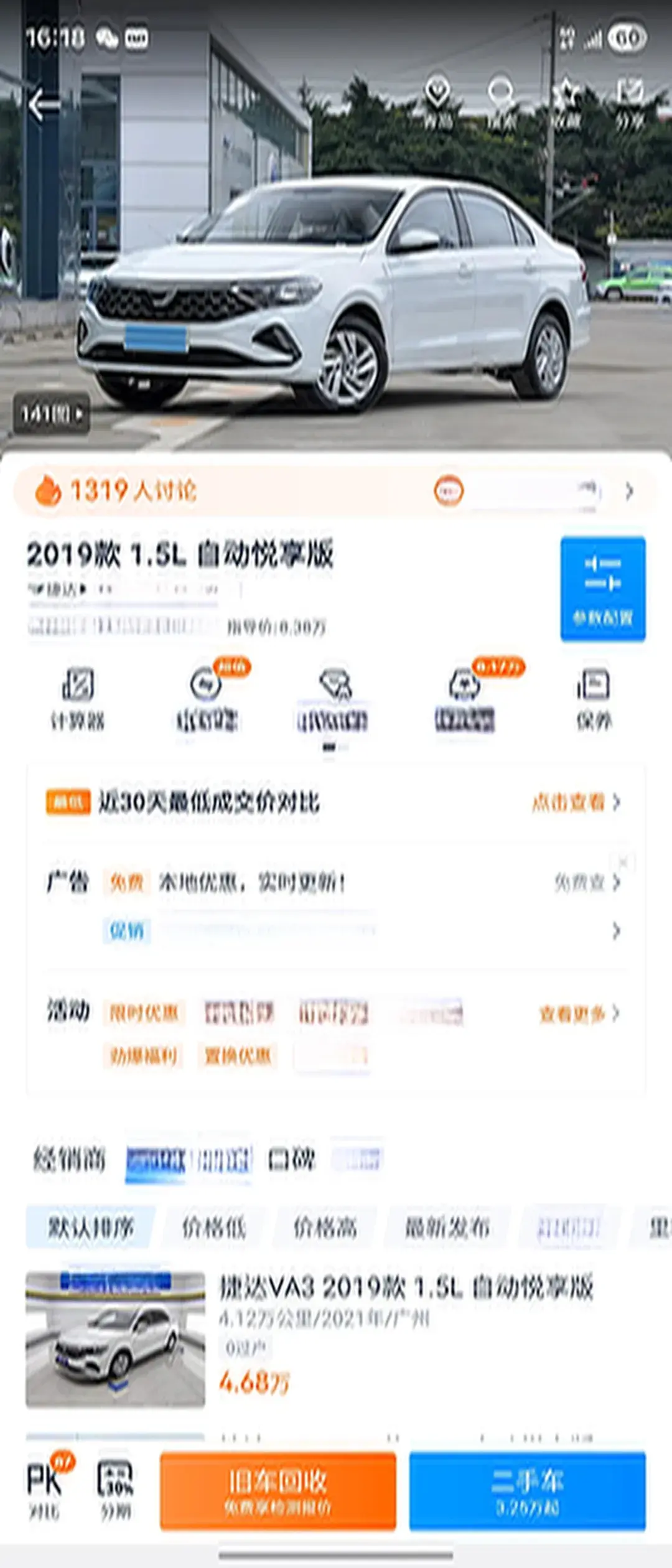This screenshot has width=672, height=1568.
Task: Open the 本地优惠 ad row 免费查
Action: click(586, 882)
